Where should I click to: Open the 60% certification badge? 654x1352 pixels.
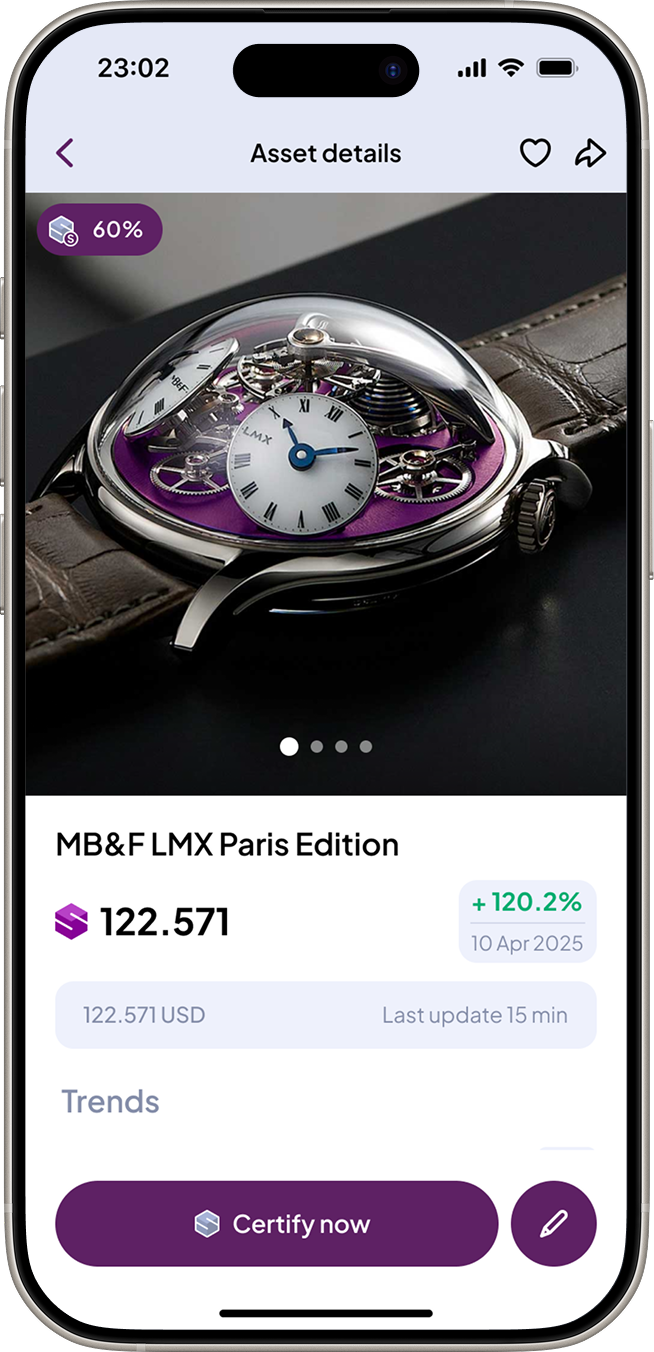99,230
